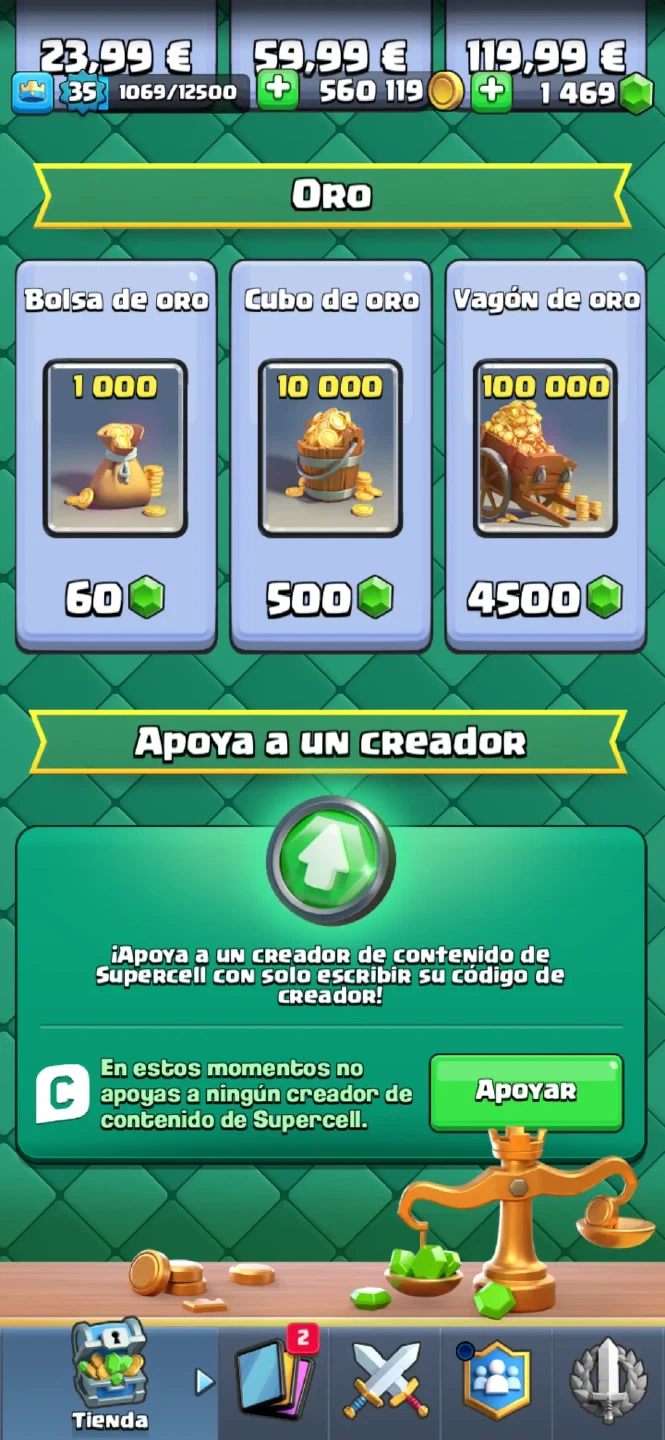Select the 59,99 € gem pack
665x1440 pixels.
[331, 40]
